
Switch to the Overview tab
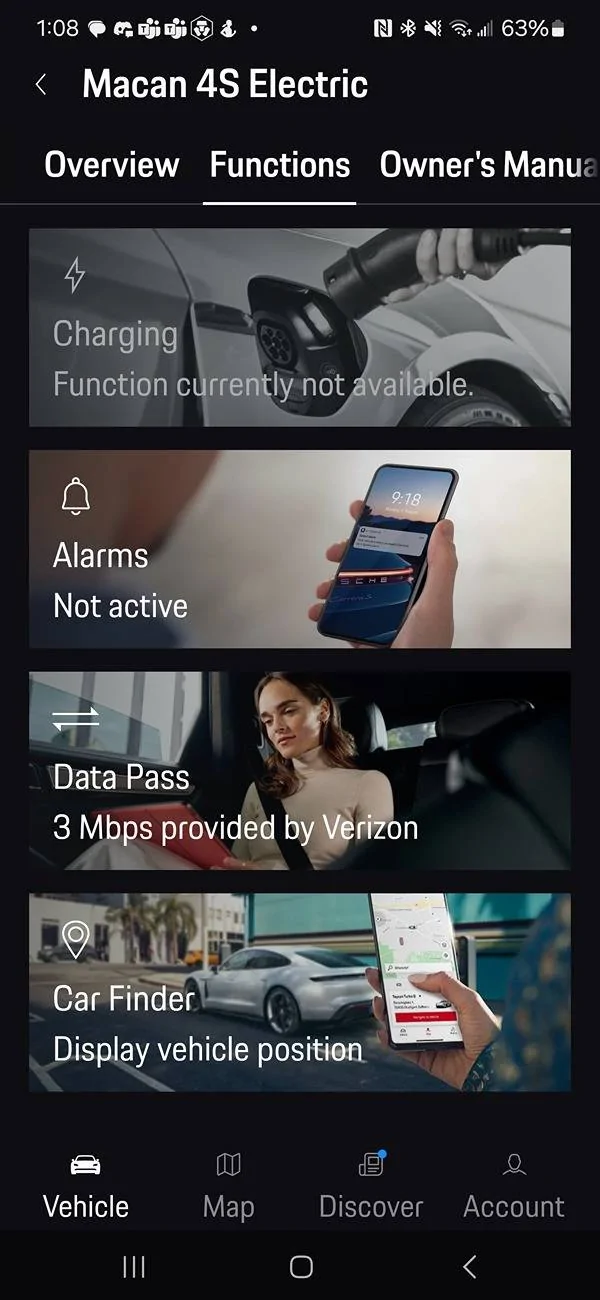tap(112, 165)
